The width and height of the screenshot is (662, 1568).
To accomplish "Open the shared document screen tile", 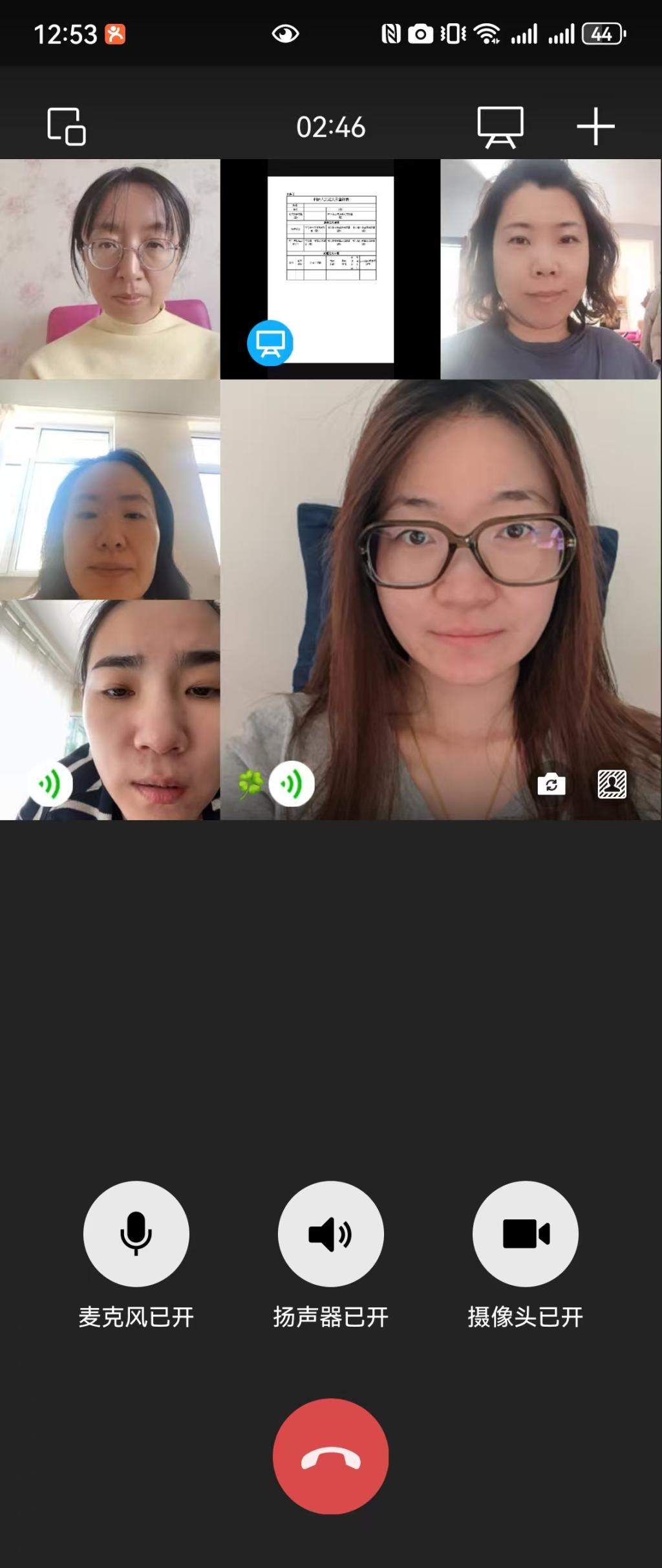I will tap(330, 269).
